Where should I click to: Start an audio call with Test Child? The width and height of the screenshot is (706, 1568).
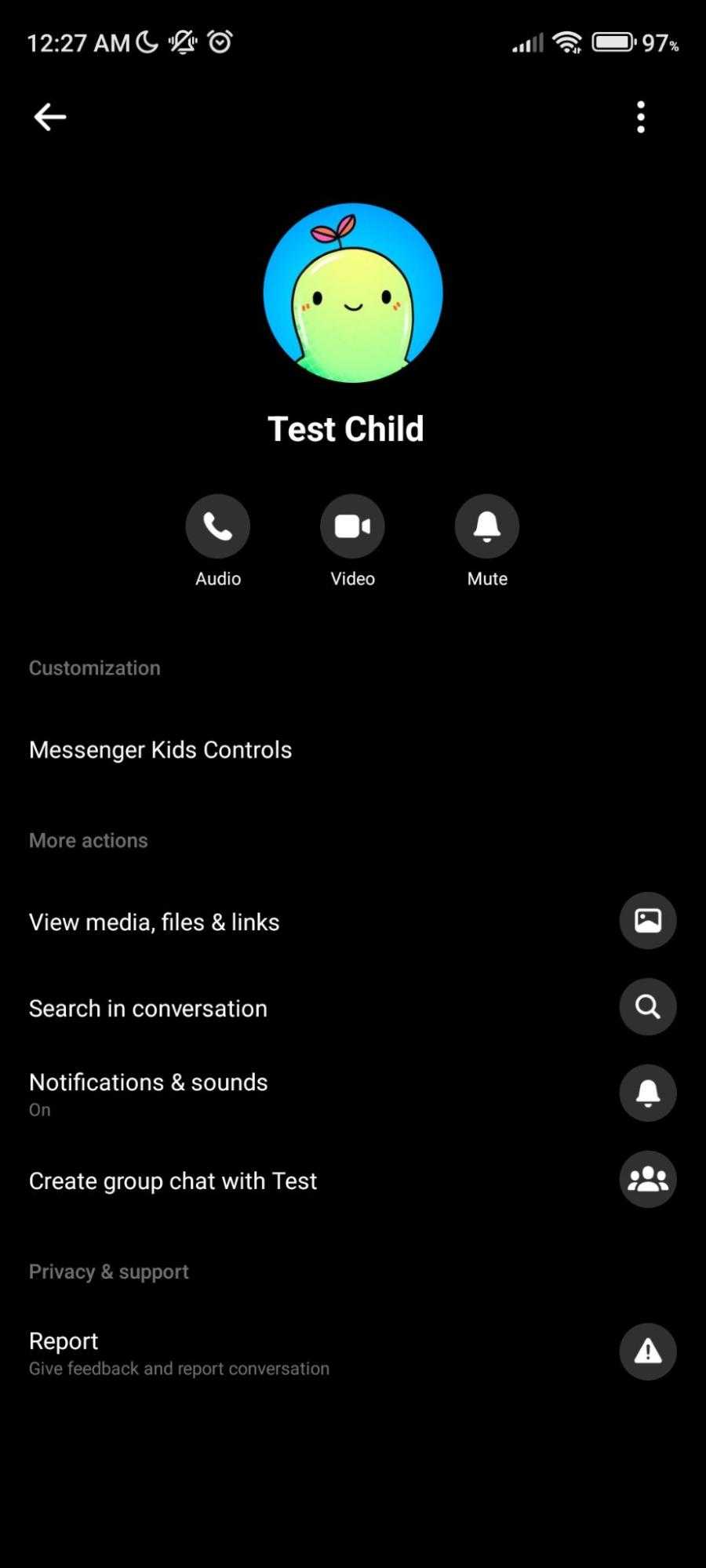click(x=217, y=526)
